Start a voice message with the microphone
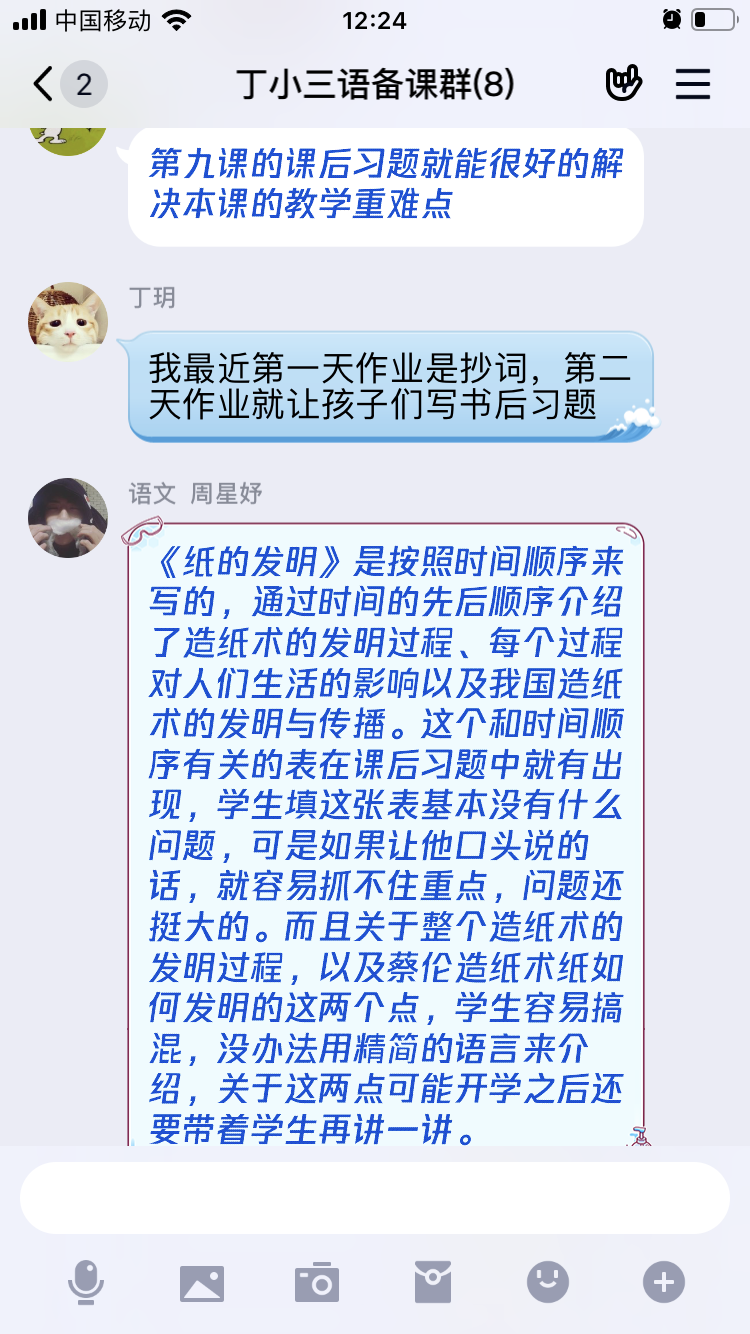 click(86, 1282)
